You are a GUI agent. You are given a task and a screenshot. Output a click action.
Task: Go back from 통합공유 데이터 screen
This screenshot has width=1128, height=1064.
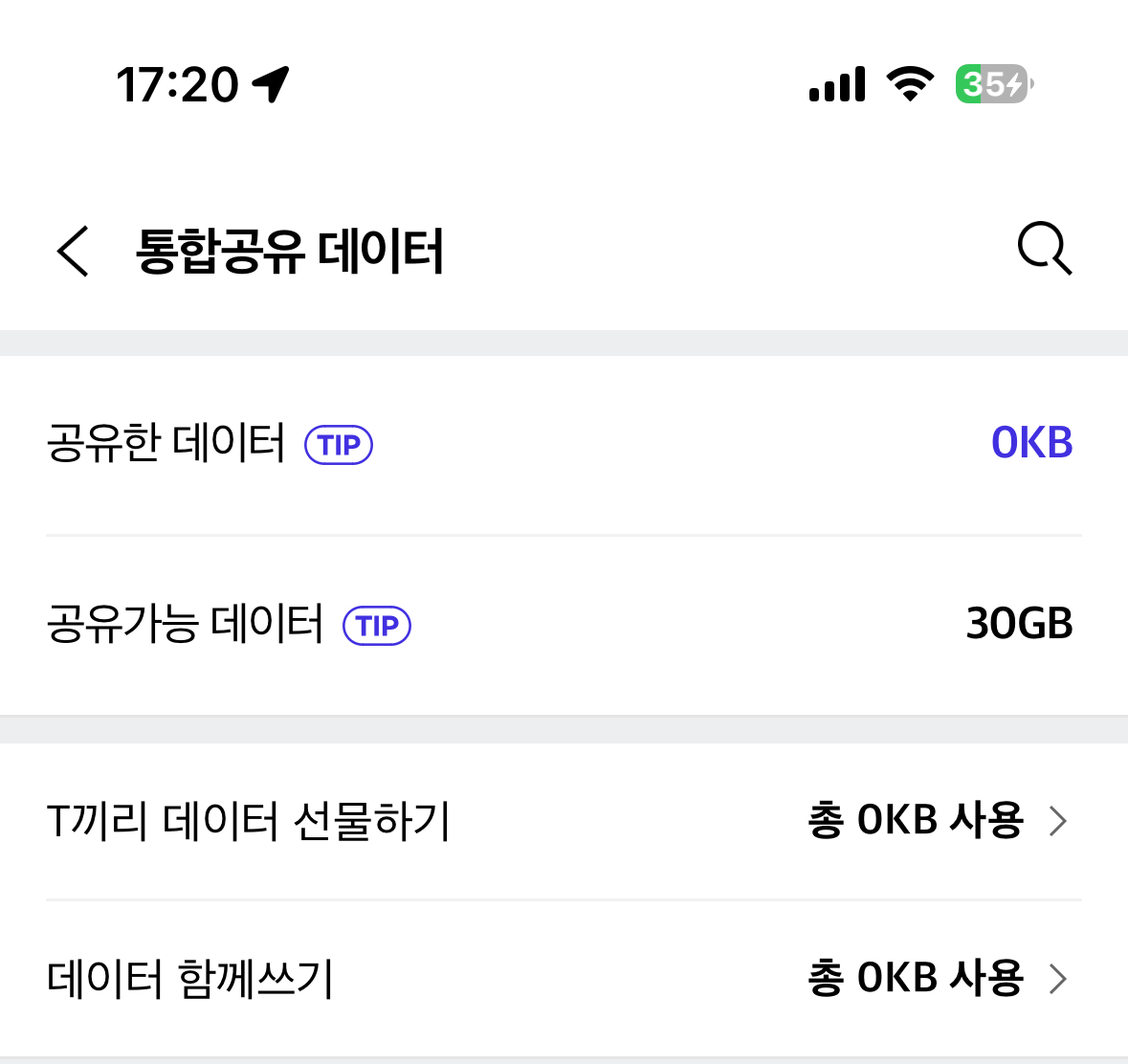coord(73,251)
